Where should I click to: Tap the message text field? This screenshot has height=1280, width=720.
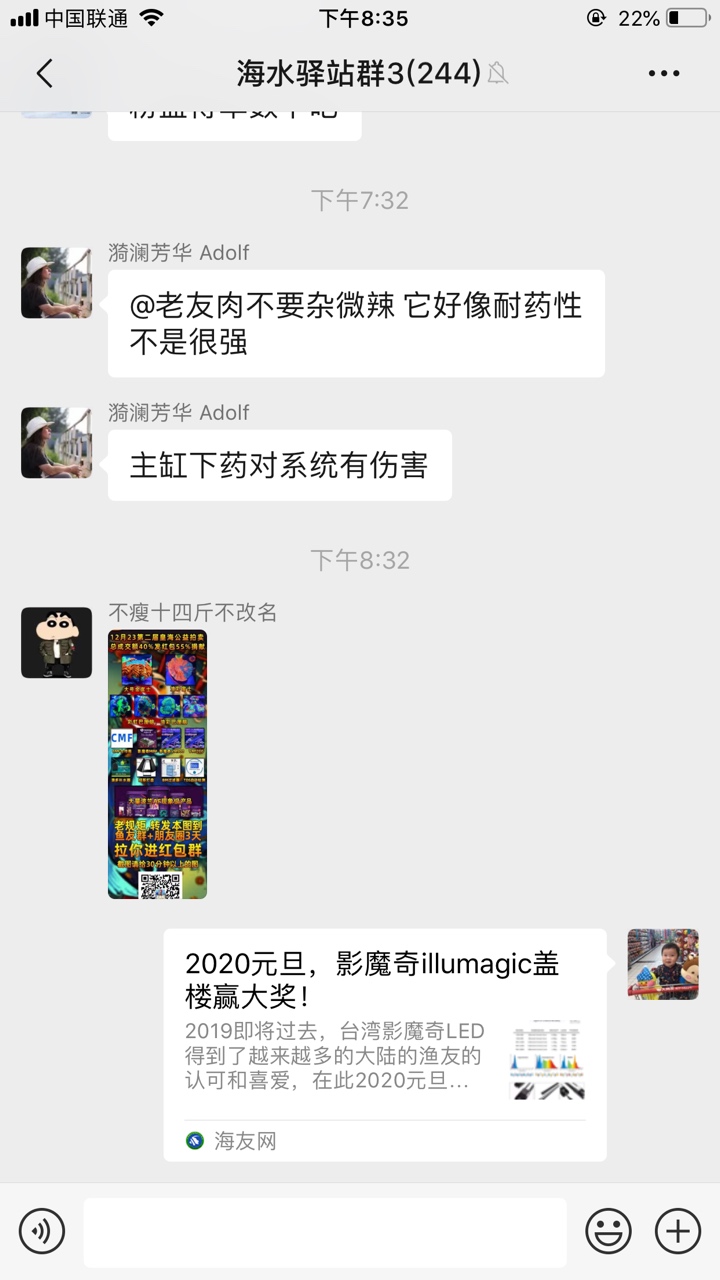pos(325,1231)
